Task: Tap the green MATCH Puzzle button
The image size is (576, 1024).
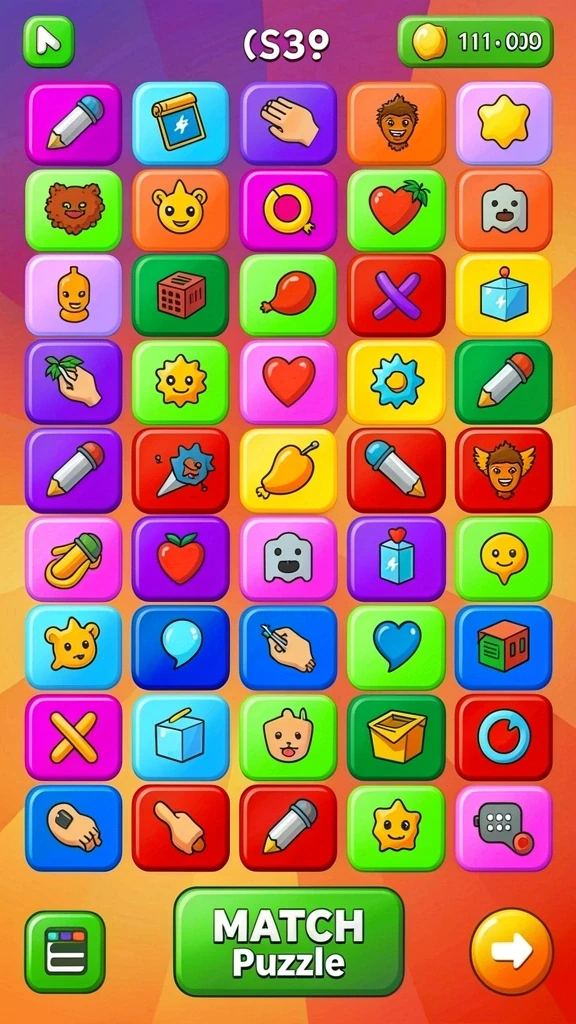Action: [289, 941]
